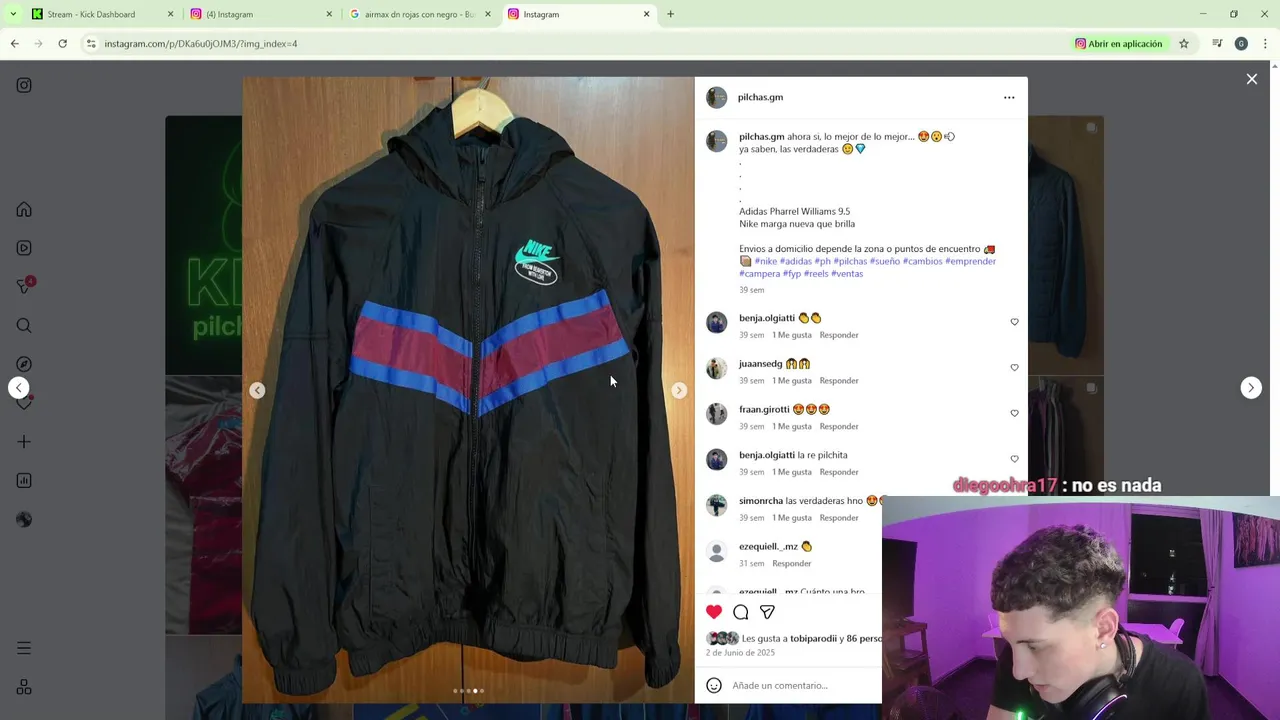Open Instagram search in the sidebar
The image size is (1280, 720).
click(24, 325)
